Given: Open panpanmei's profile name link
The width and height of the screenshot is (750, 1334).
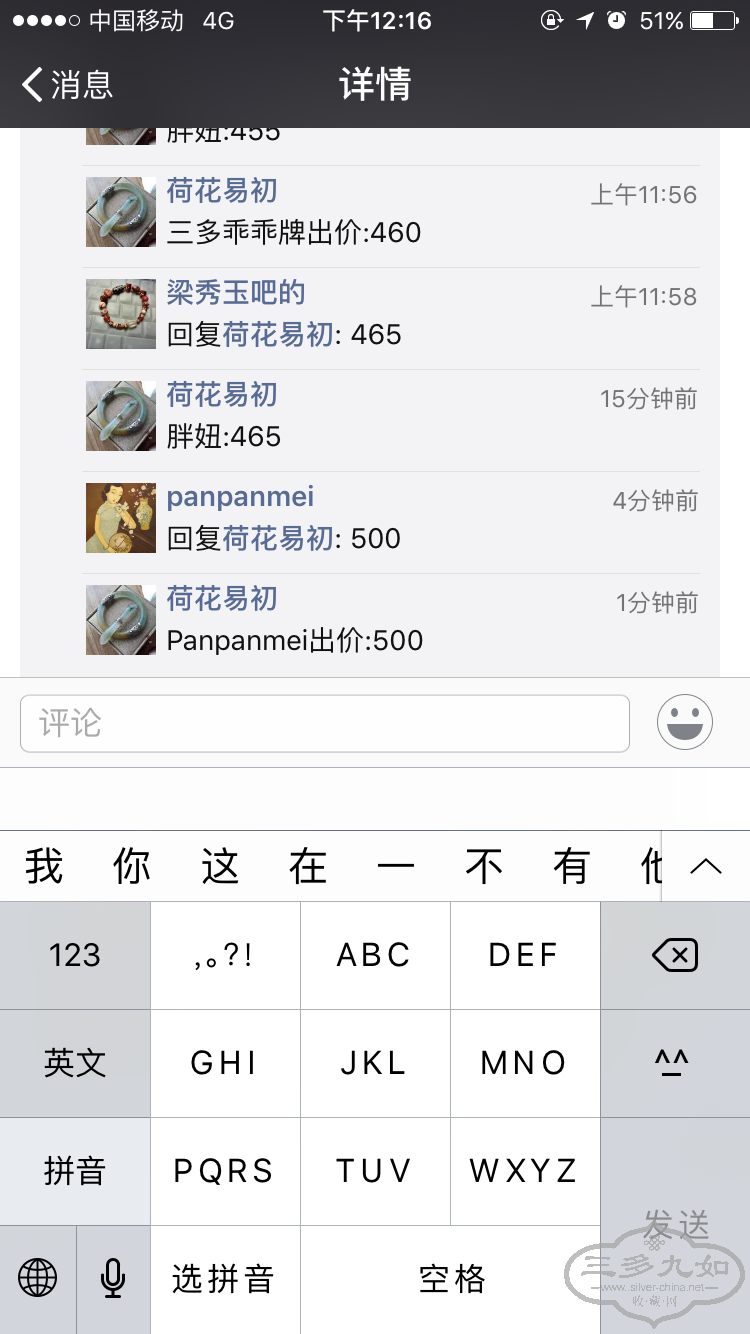Looking at the screenshot, I should (x=240, y=497).
